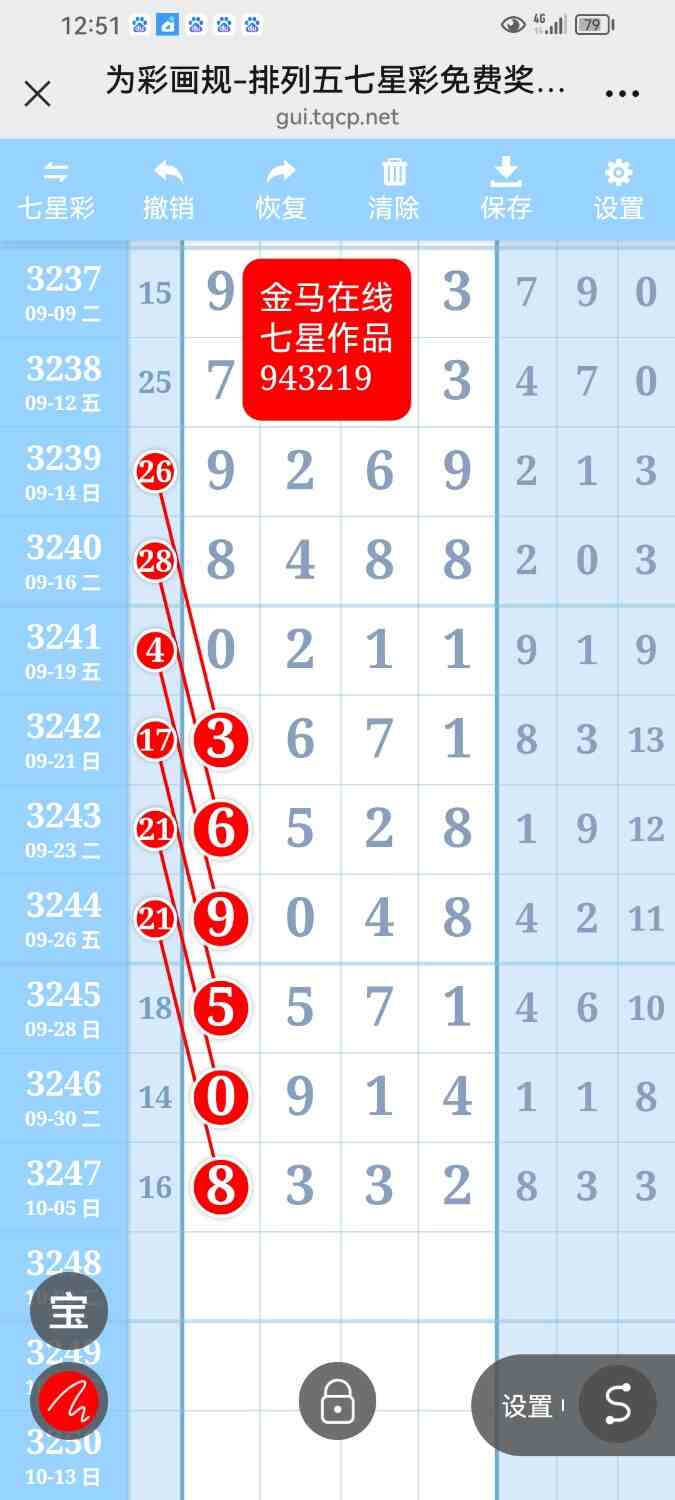
Task: Open the three-dot overflow menu
Action: (622, 94)
